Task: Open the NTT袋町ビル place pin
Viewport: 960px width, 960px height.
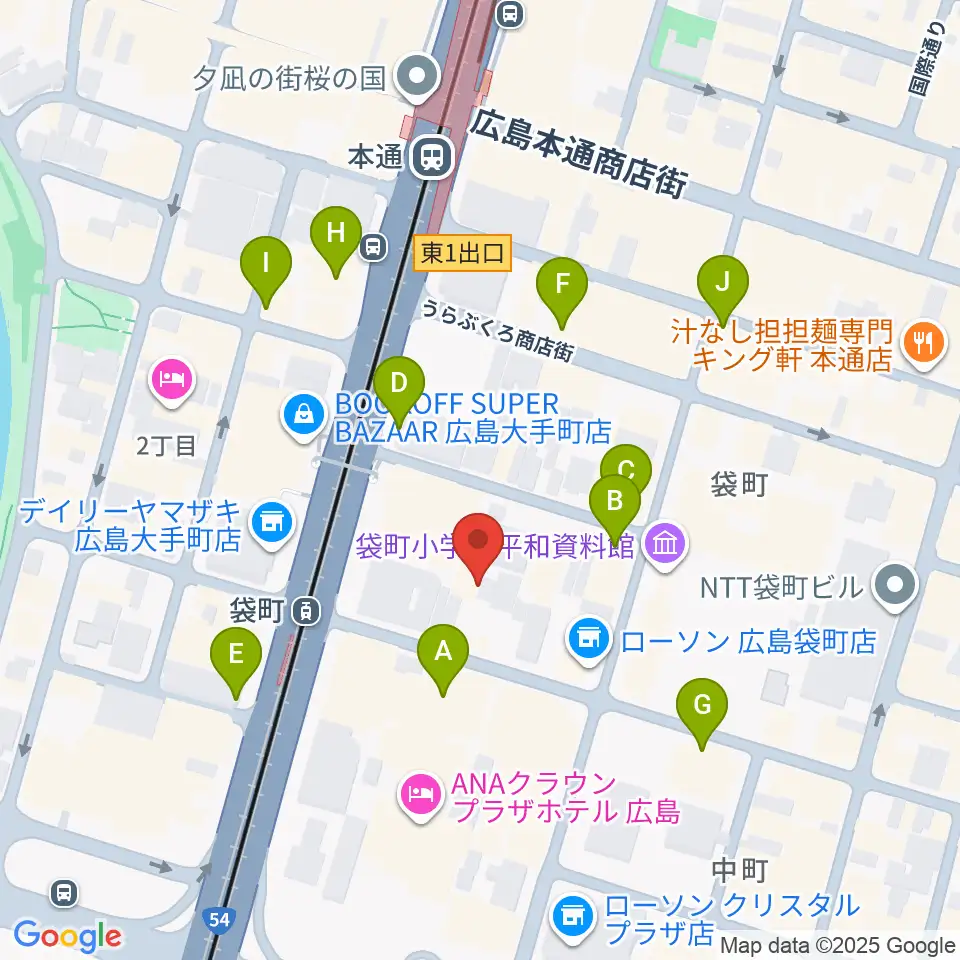Action: pos(895,587)
